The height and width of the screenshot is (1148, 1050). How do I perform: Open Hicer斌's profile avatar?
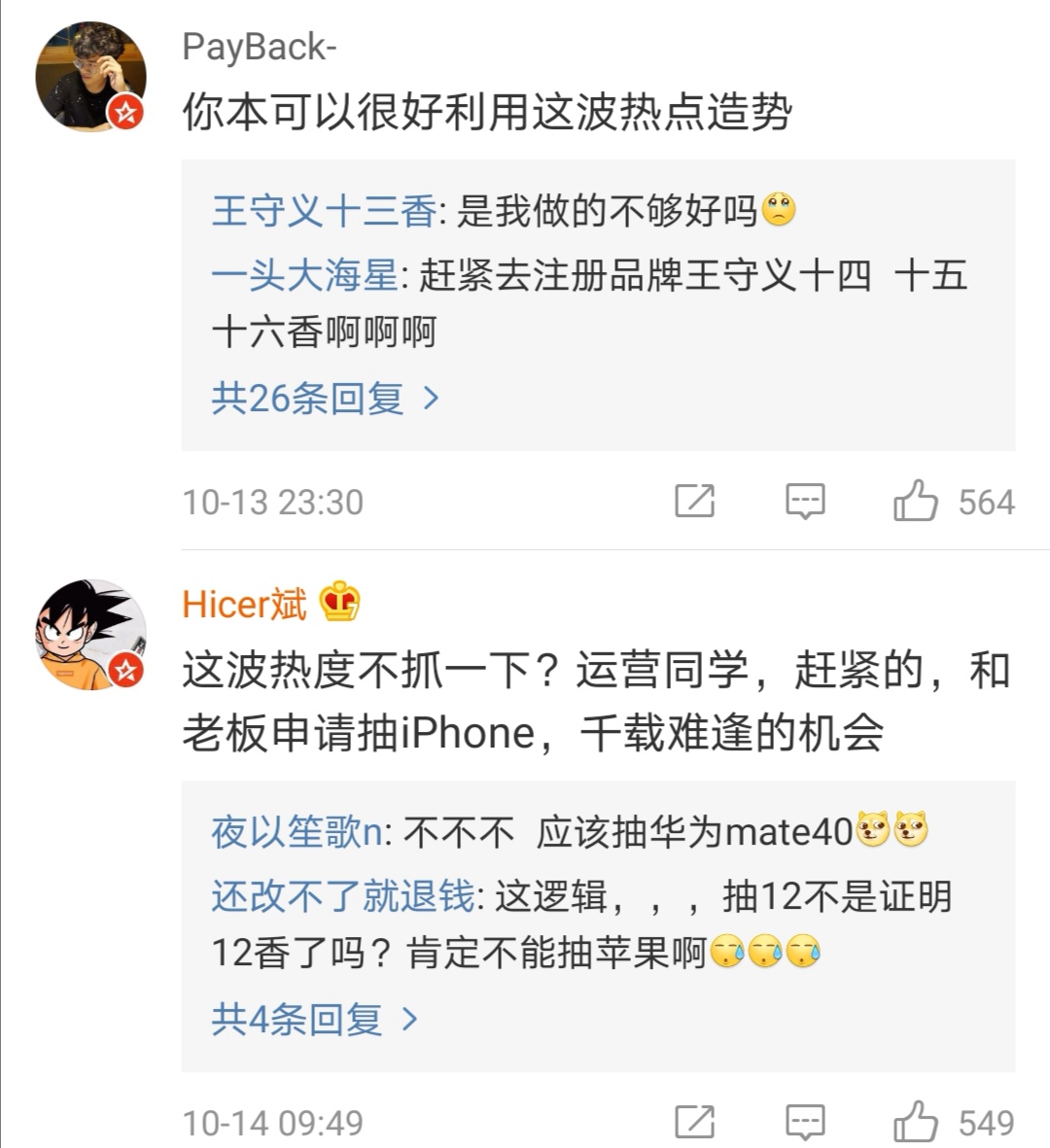(x=90, y=636)
